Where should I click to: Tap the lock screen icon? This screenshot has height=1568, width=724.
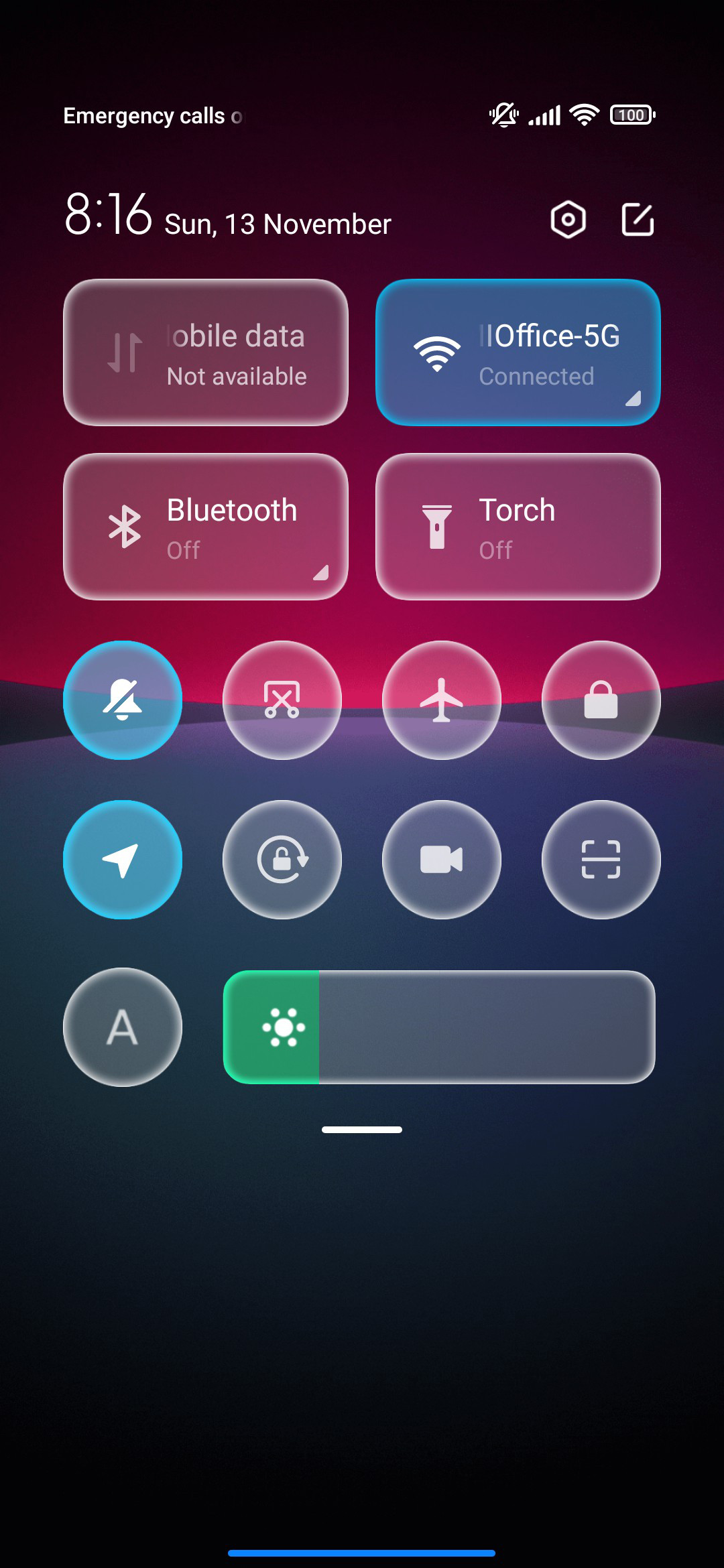click(601, 700)
